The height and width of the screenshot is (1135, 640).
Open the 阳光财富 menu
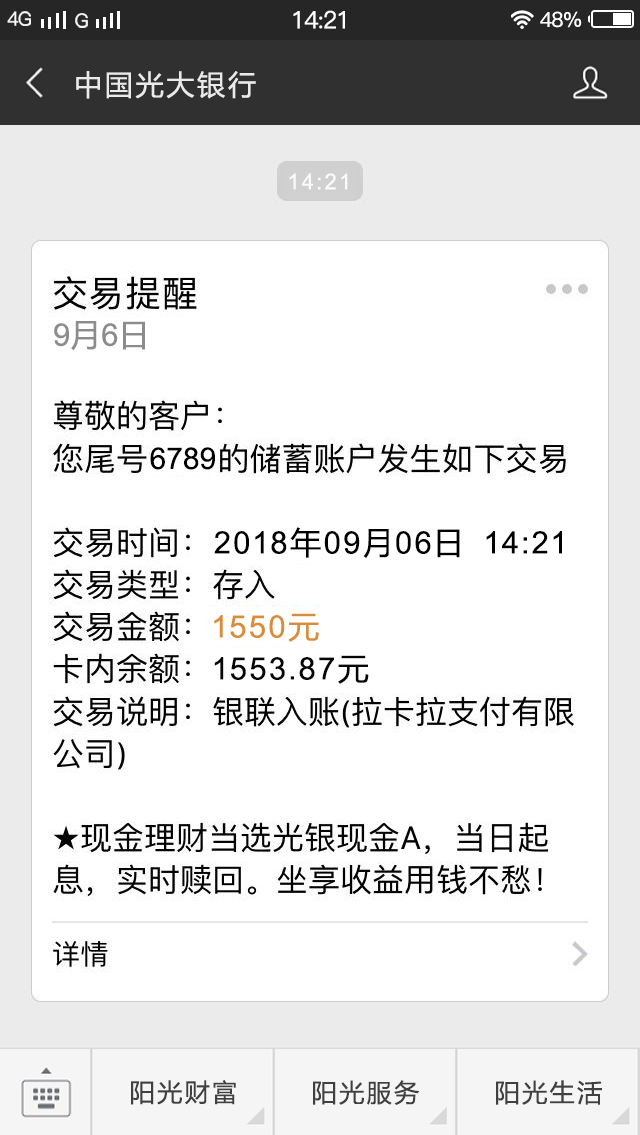(x=182, y=1092)
